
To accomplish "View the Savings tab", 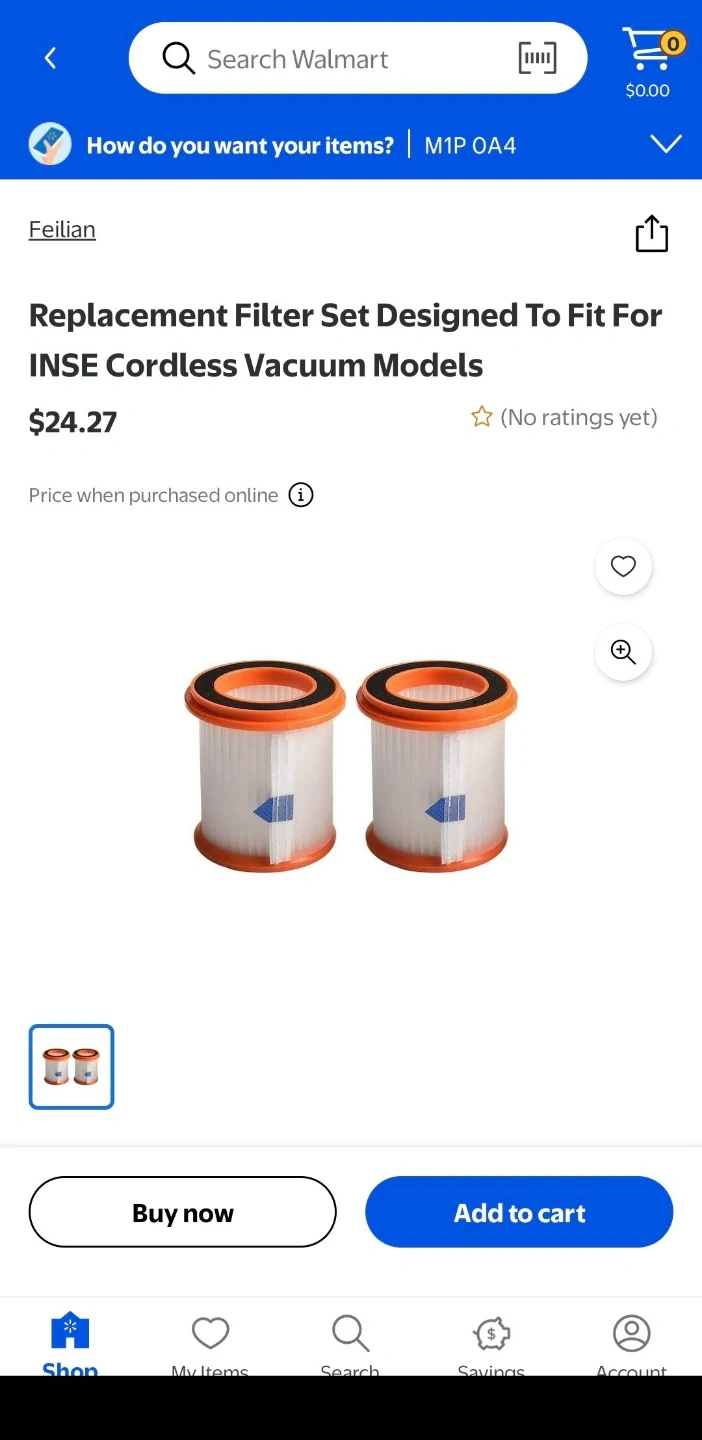I will coord(491,1340).
